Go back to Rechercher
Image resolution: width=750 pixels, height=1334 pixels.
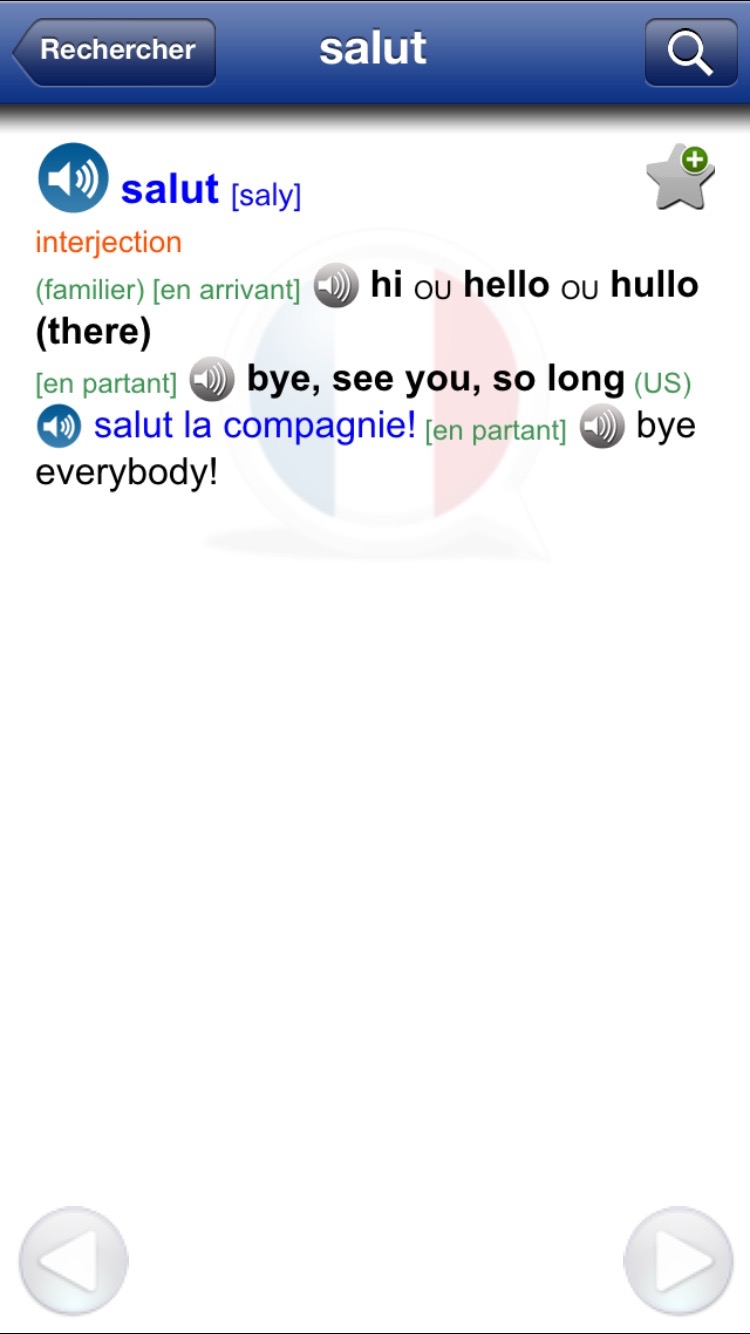pos(114,50)
